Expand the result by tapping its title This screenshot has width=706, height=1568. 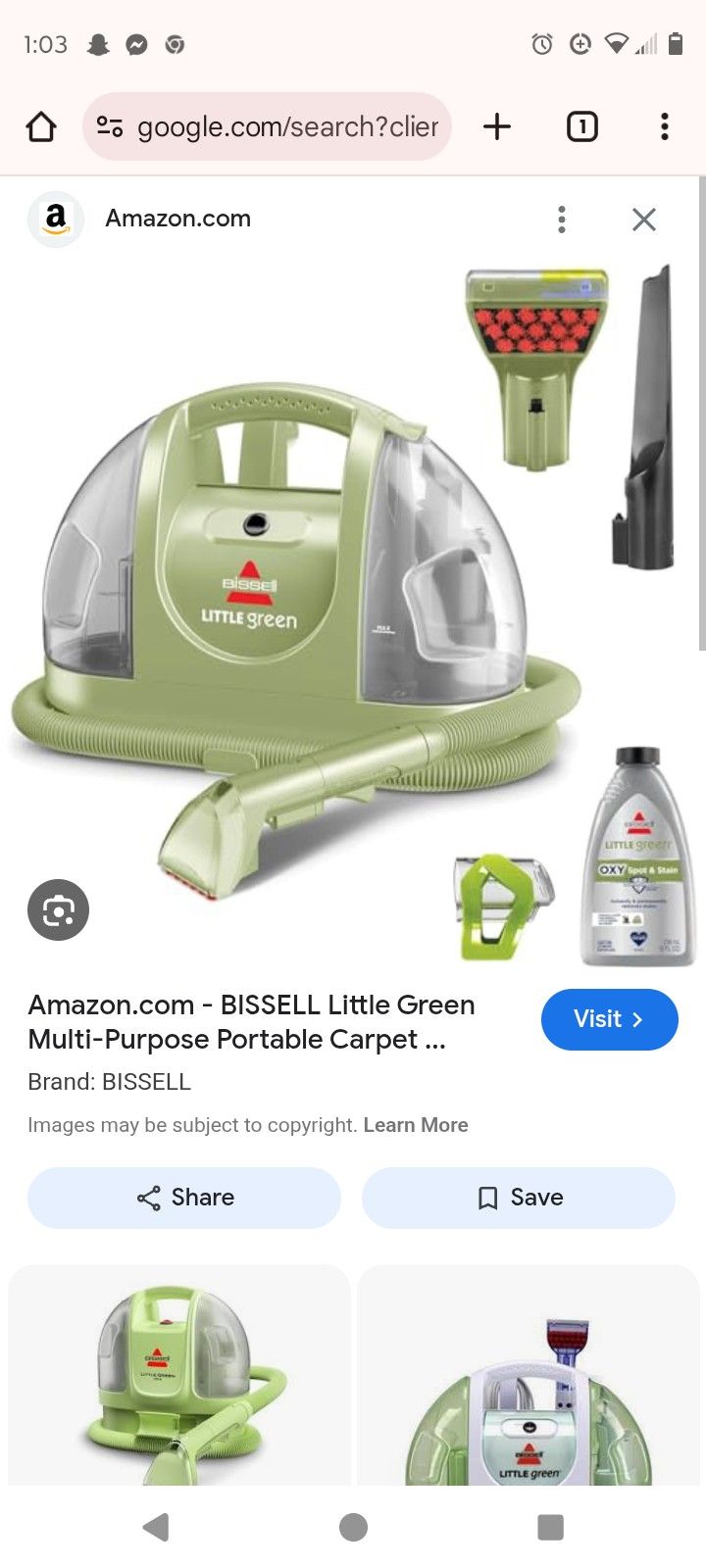(x=252, y=1021)
